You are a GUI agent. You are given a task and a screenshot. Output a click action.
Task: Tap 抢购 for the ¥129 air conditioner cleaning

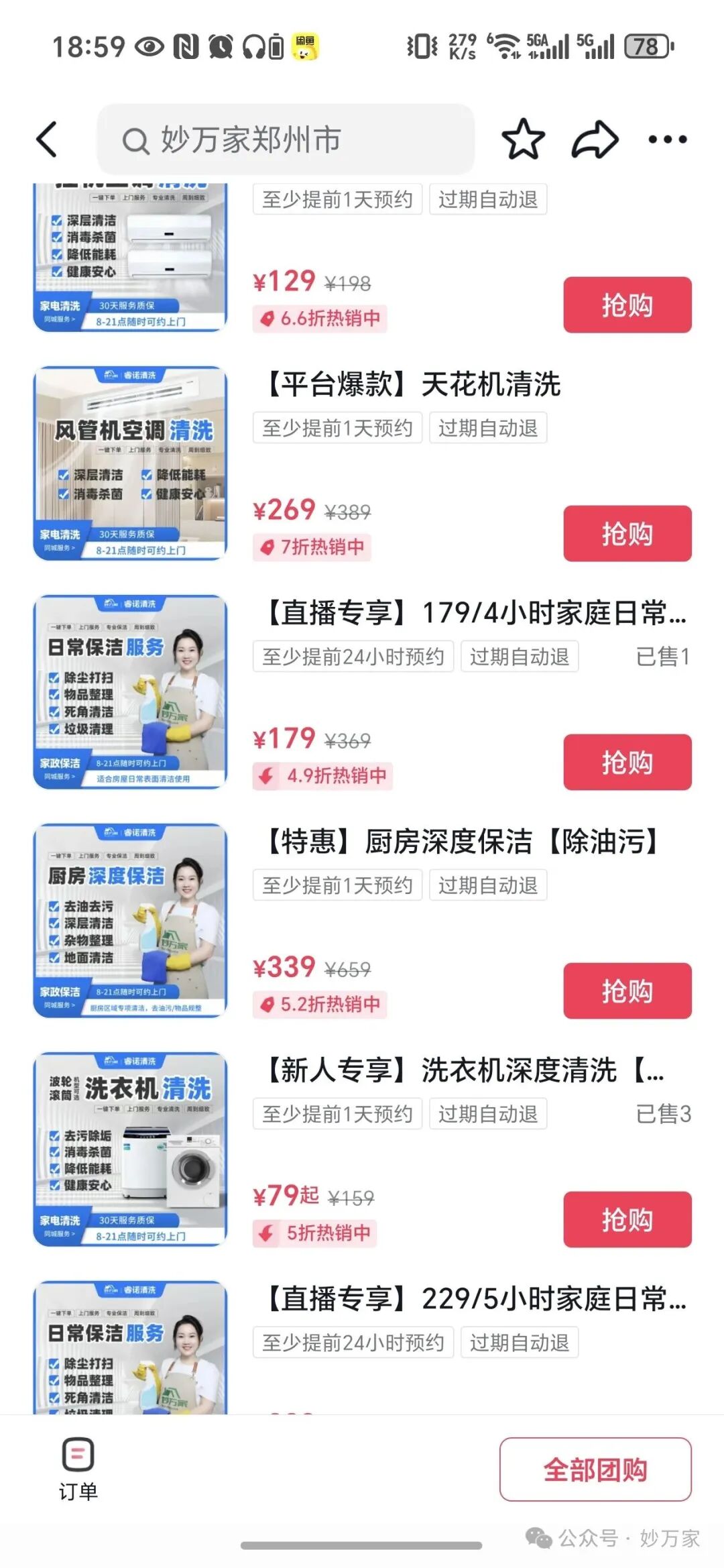click(x=627, y=305)
